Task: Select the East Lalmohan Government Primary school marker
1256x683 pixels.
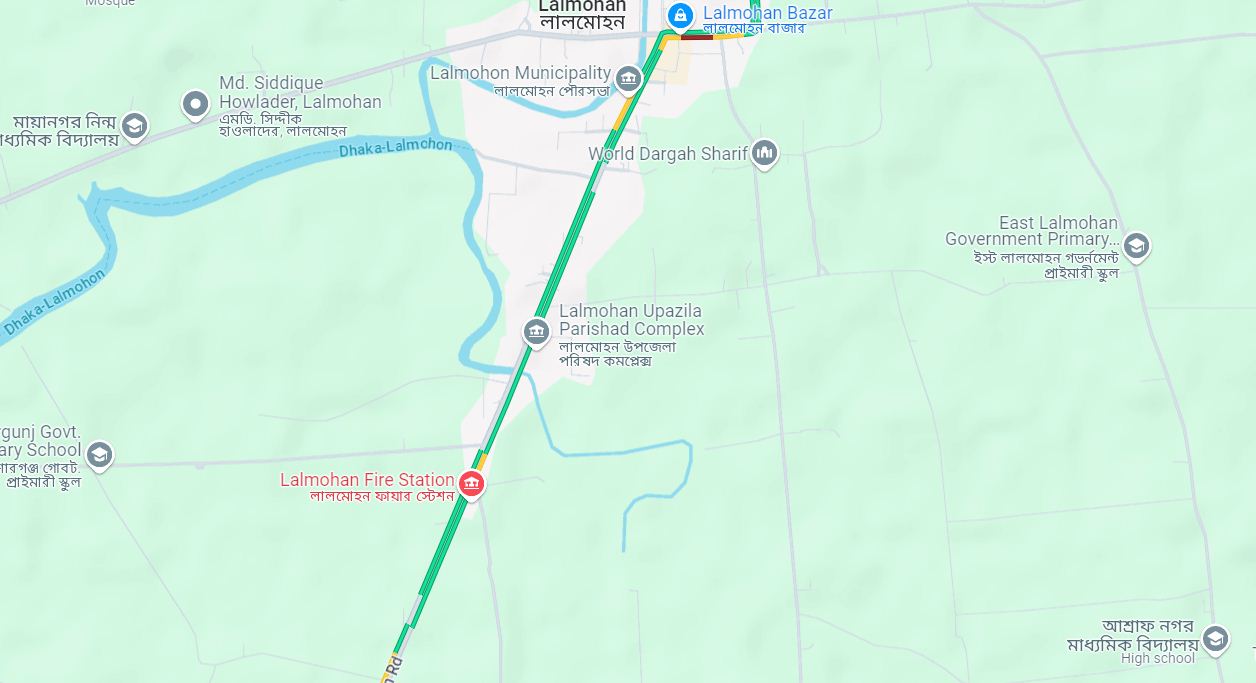Action: tap(1135, 245)
